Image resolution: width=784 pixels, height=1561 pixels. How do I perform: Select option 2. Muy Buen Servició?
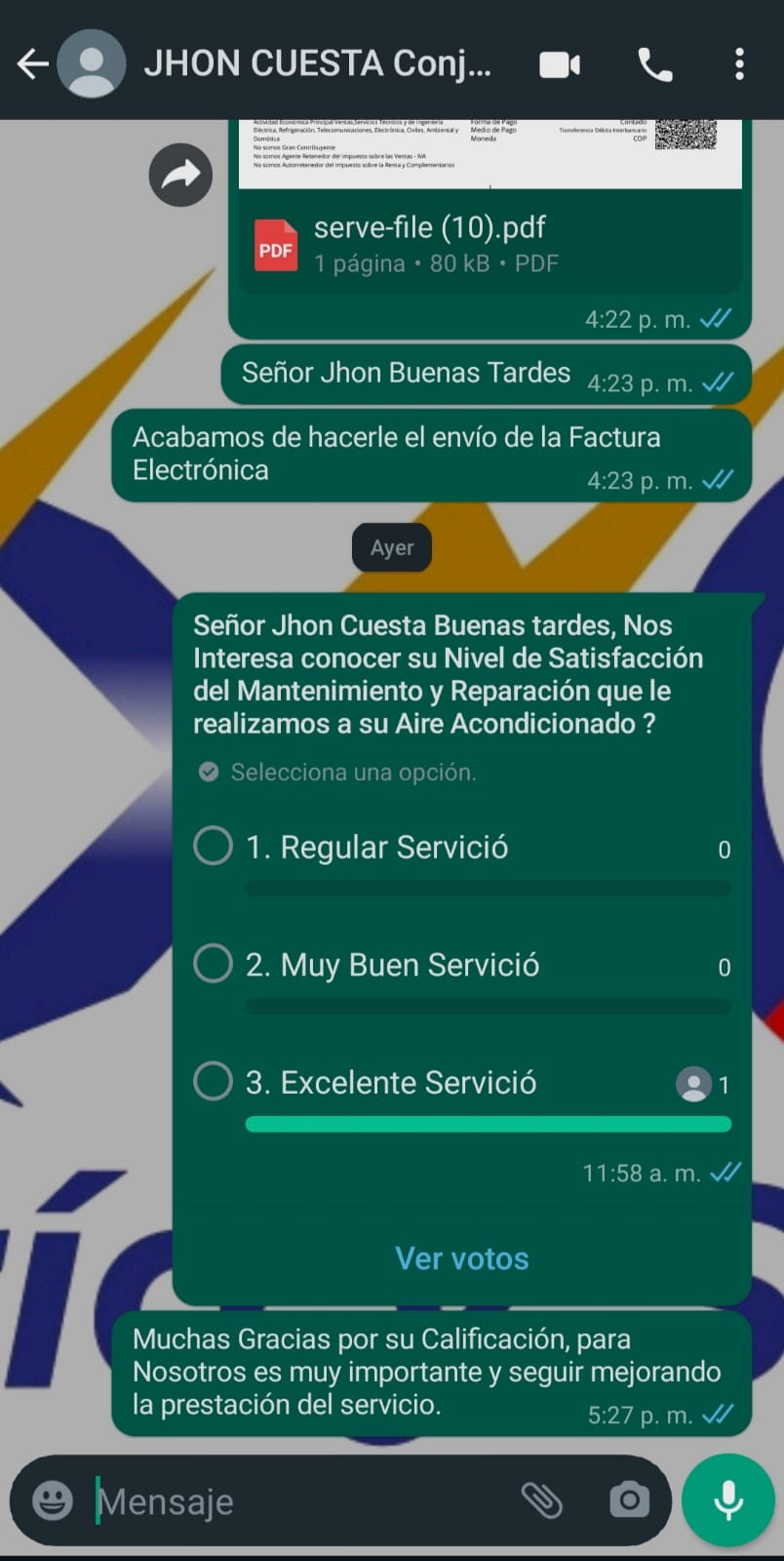coord(214,964)
